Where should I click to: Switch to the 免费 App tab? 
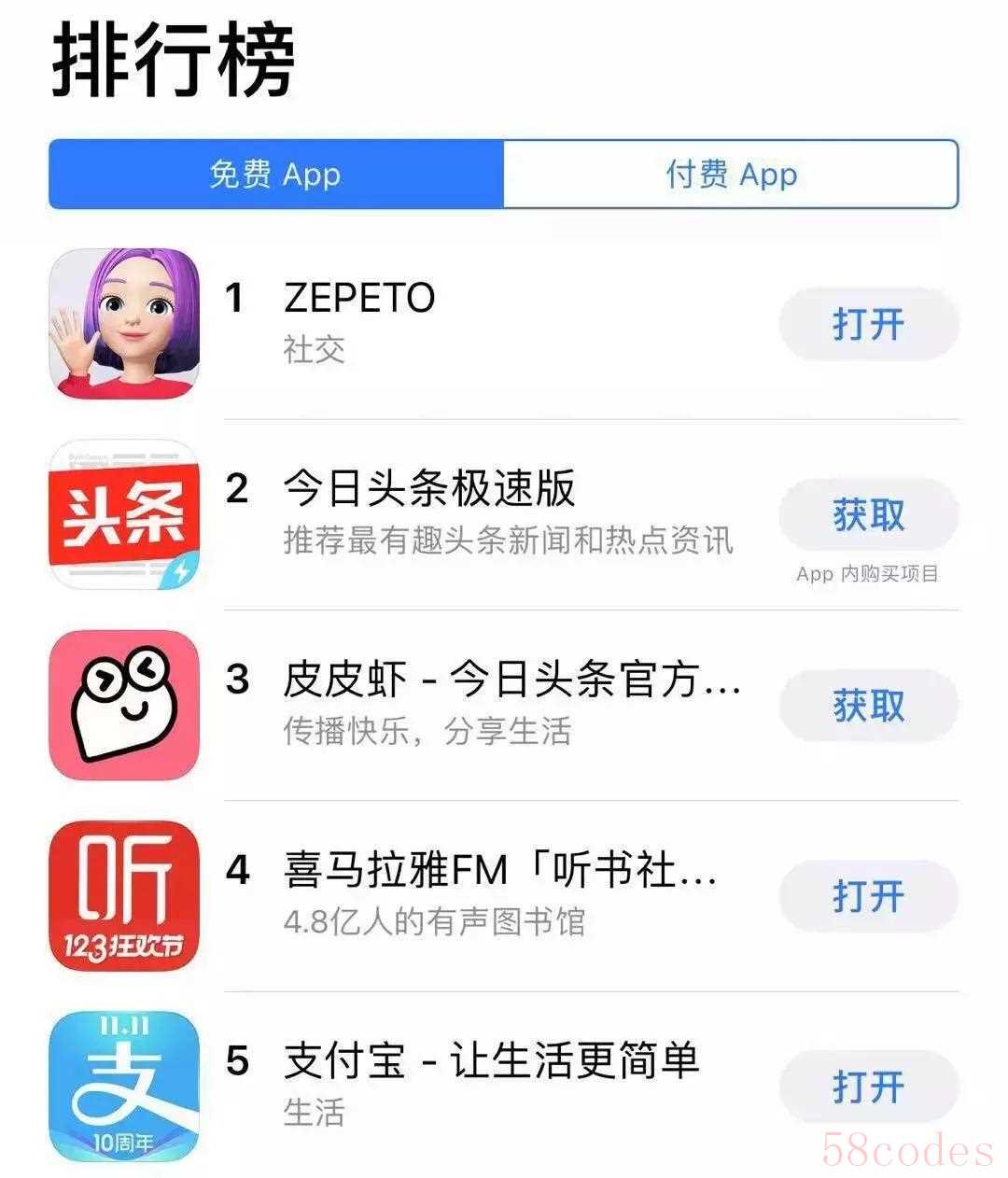(x=275, y=175)
